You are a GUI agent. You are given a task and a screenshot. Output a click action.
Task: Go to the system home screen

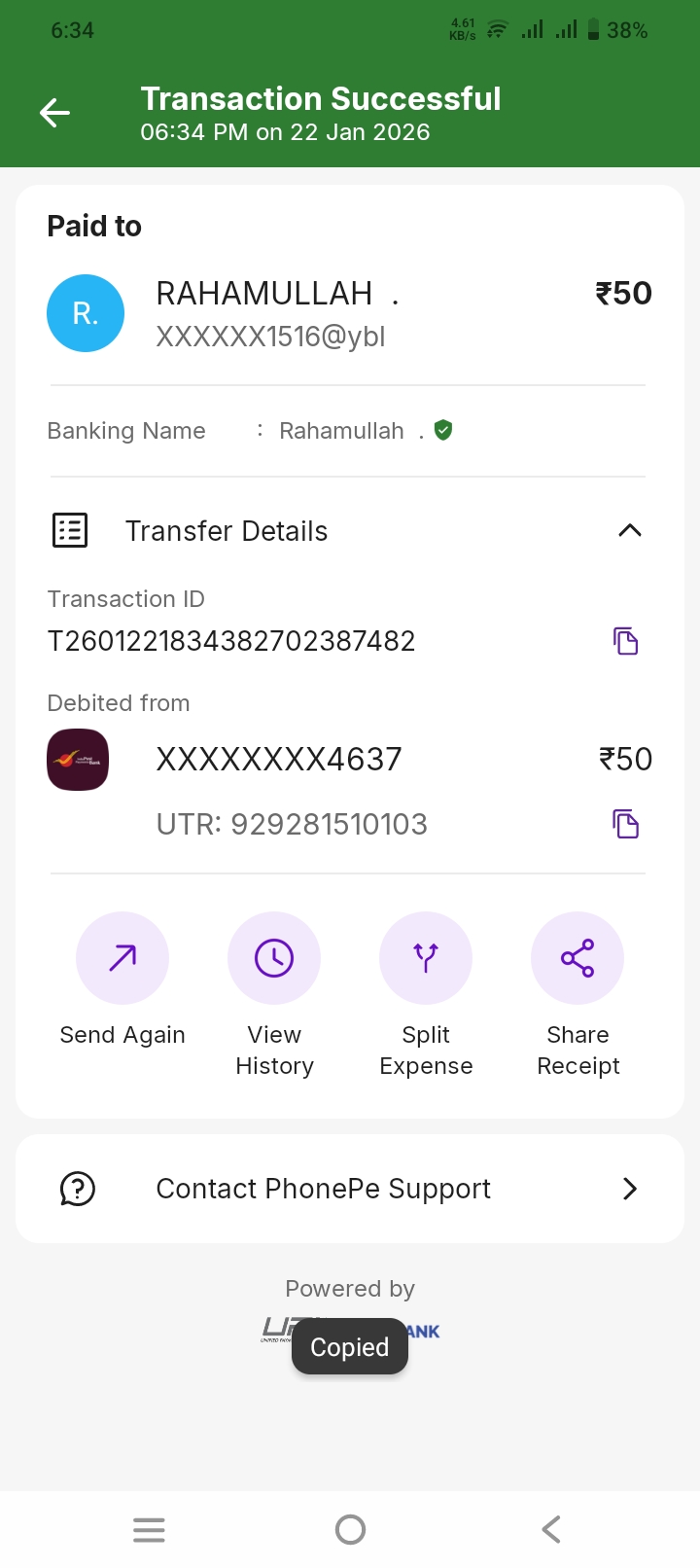coord(350,1530)
